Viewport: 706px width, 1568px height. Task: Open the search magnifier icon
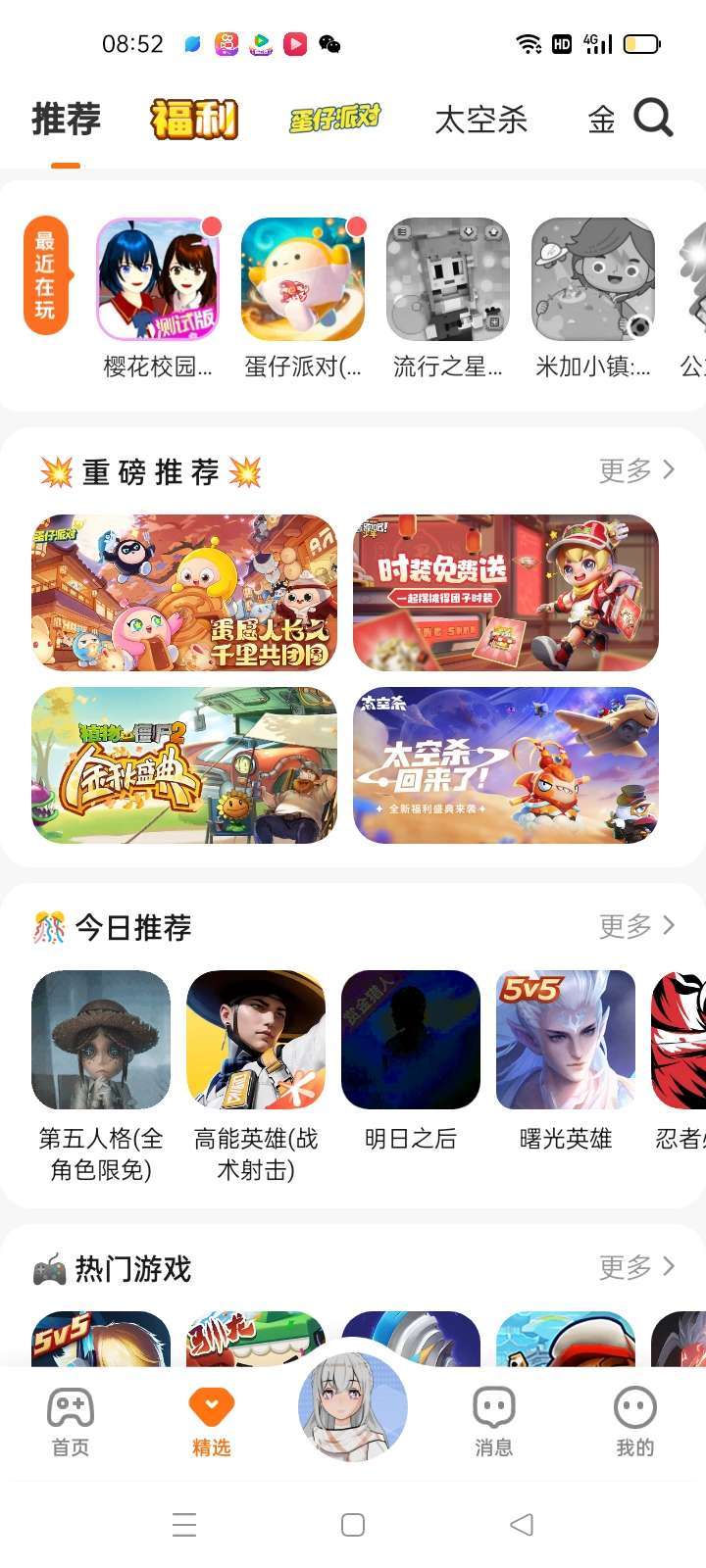click(x=653, y=119)
